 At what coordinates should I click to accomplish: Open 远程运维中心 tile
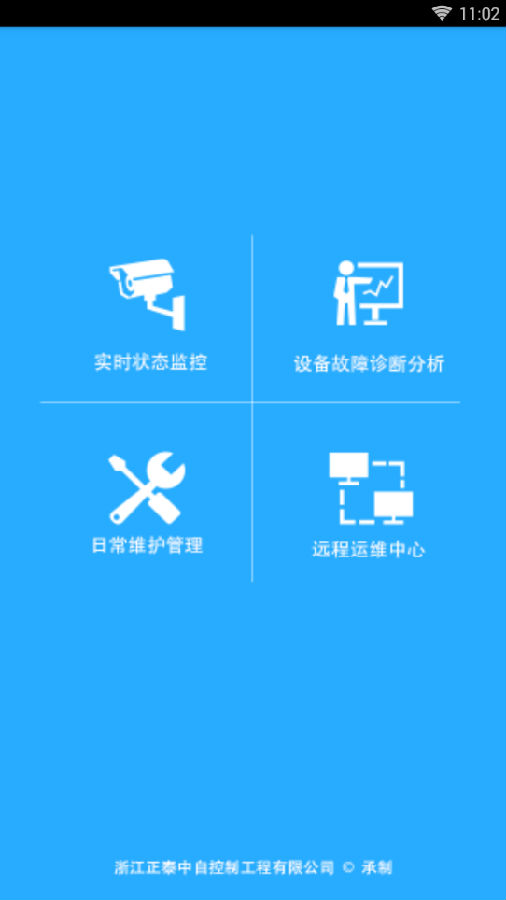point(368,505)
